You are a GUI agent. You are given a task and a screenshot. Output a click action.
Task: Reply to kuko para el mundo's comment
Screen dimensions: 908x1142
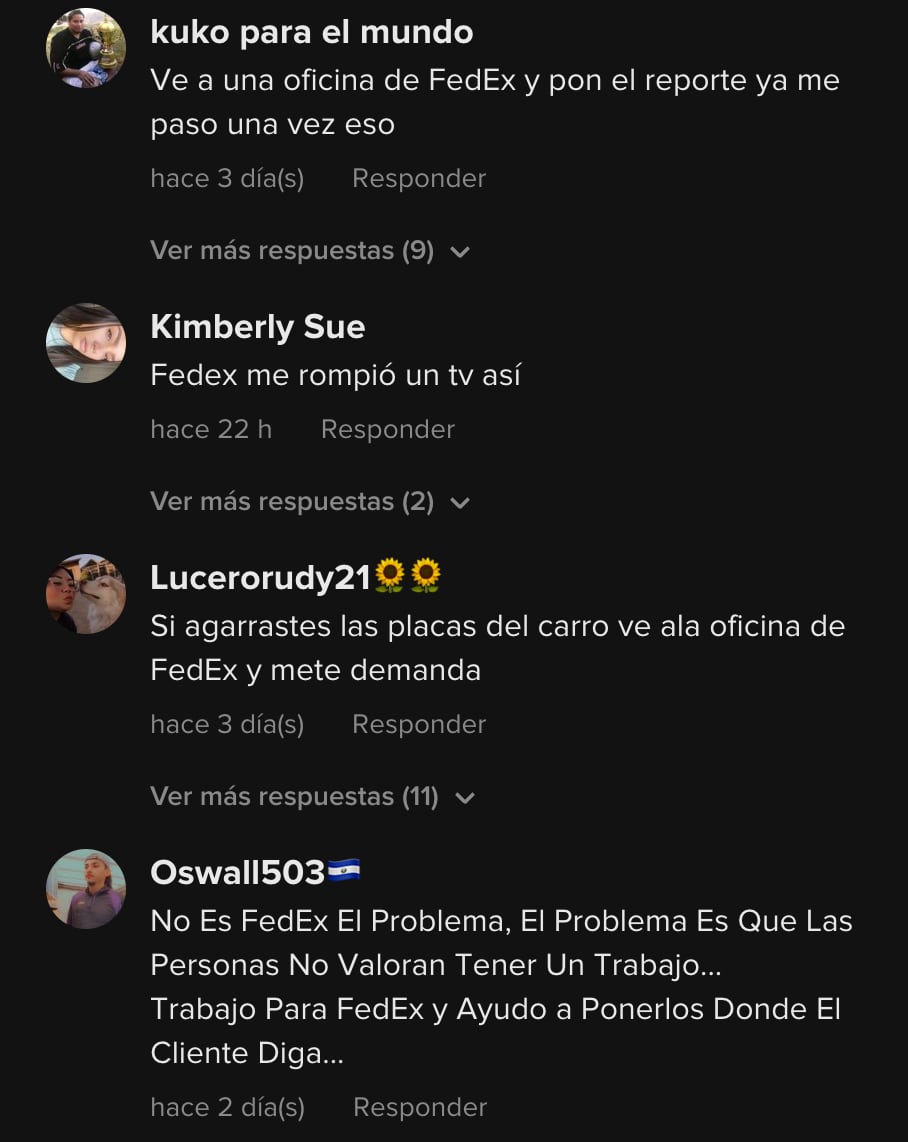point(418,177)
